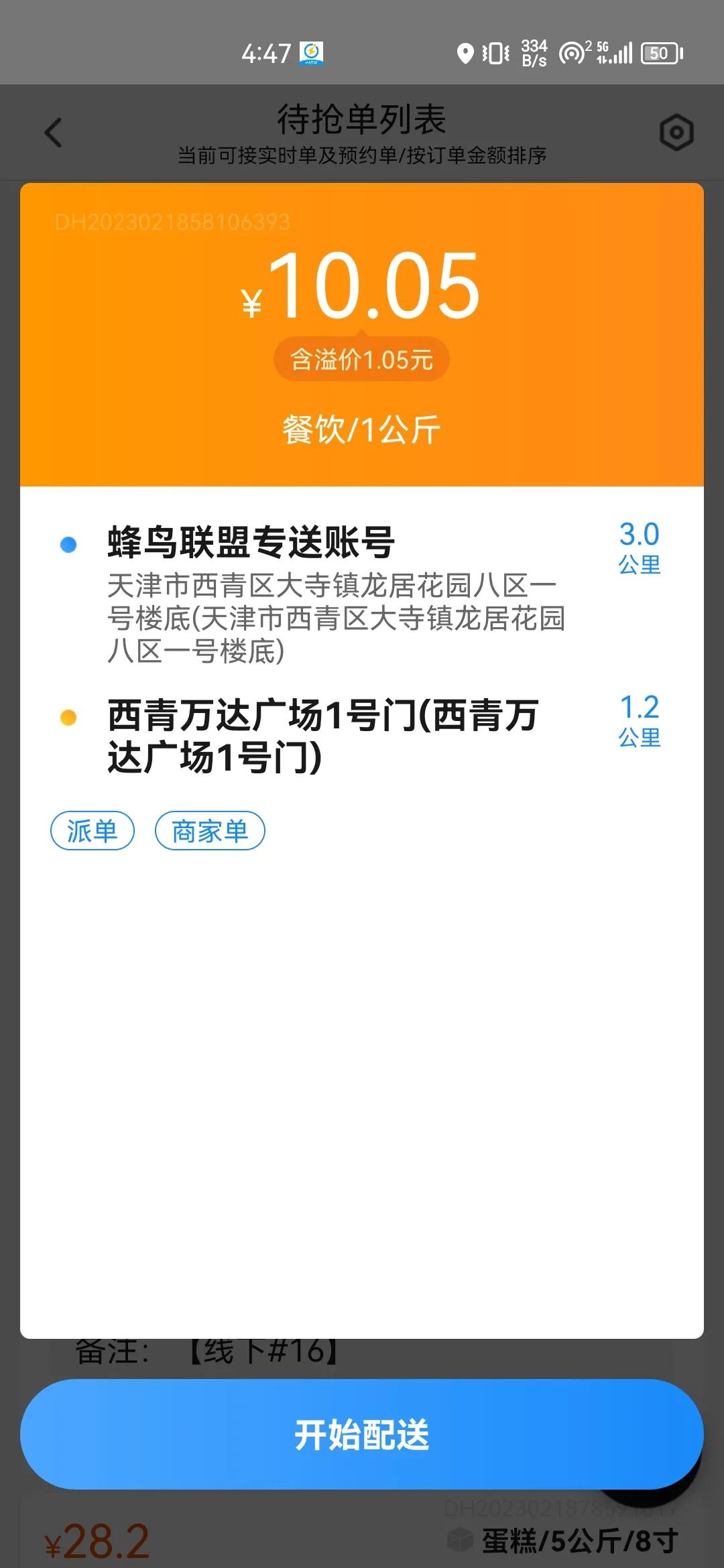Tap the 50% battery icon
The image size is (724, 1568).
pyautogui.click(x=658, y=54)
